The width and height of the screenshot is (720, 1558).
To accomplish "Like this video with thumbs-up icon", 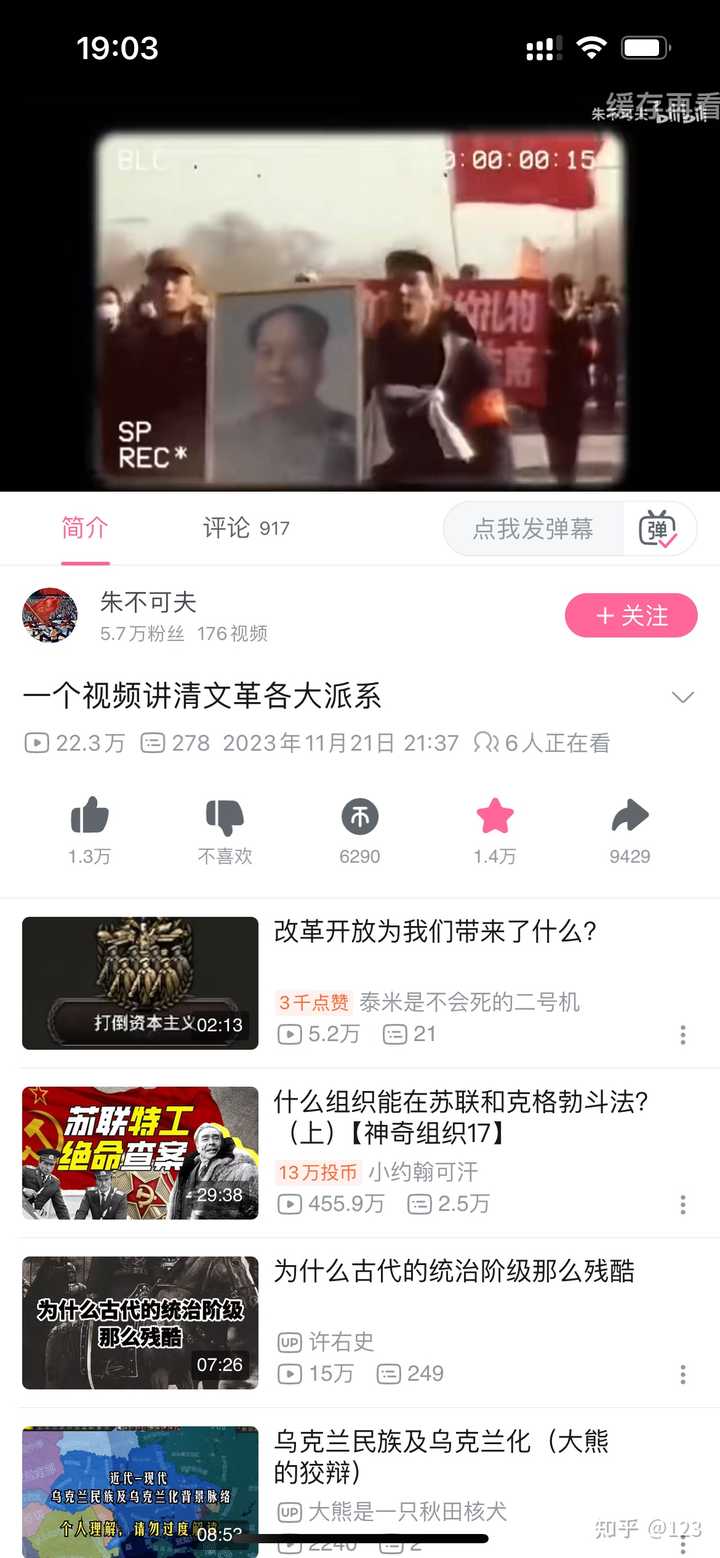I will [90, 818].
